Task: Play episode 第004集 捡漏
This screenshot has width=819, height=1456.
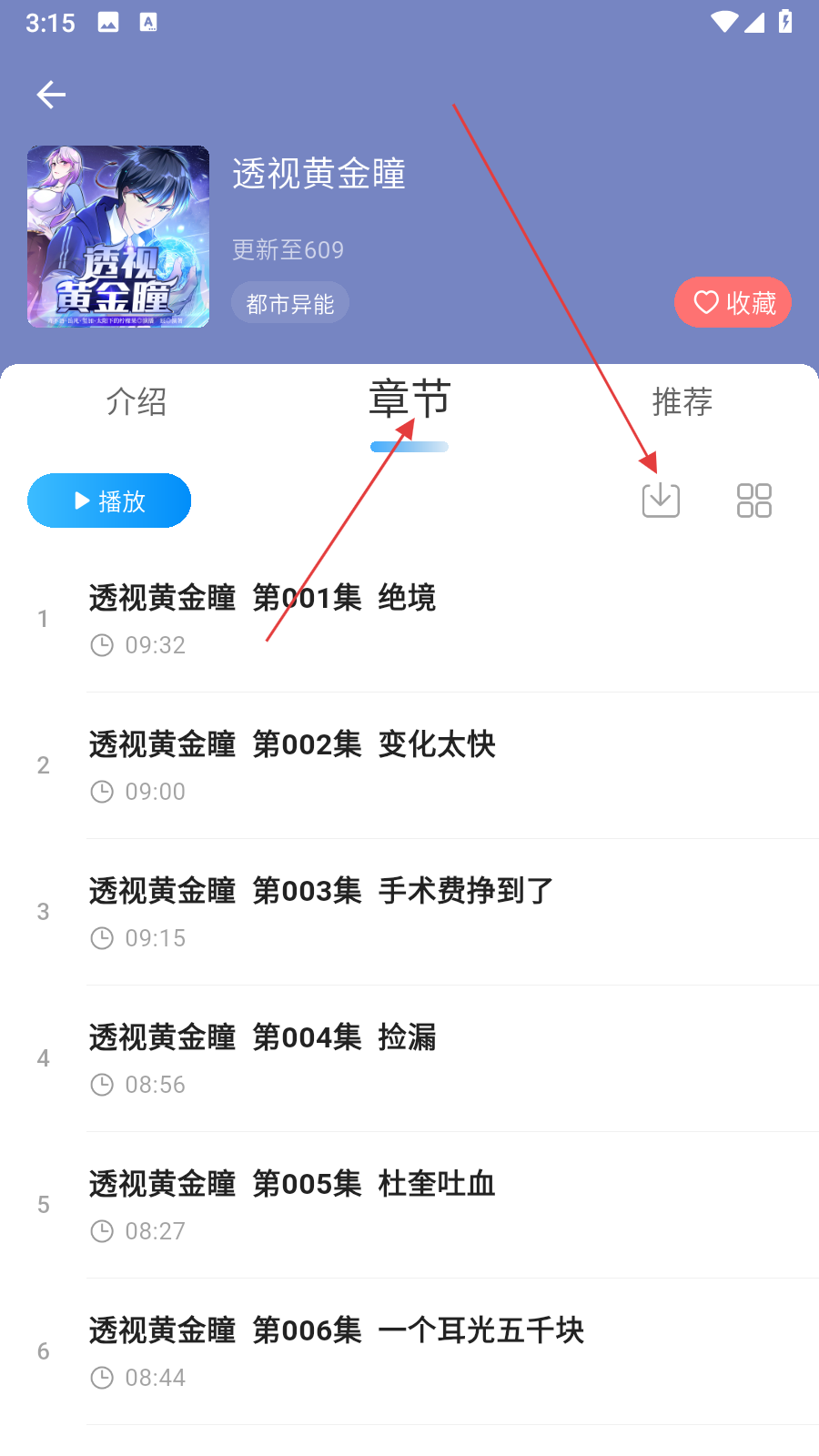Action: pos(364,1058)
